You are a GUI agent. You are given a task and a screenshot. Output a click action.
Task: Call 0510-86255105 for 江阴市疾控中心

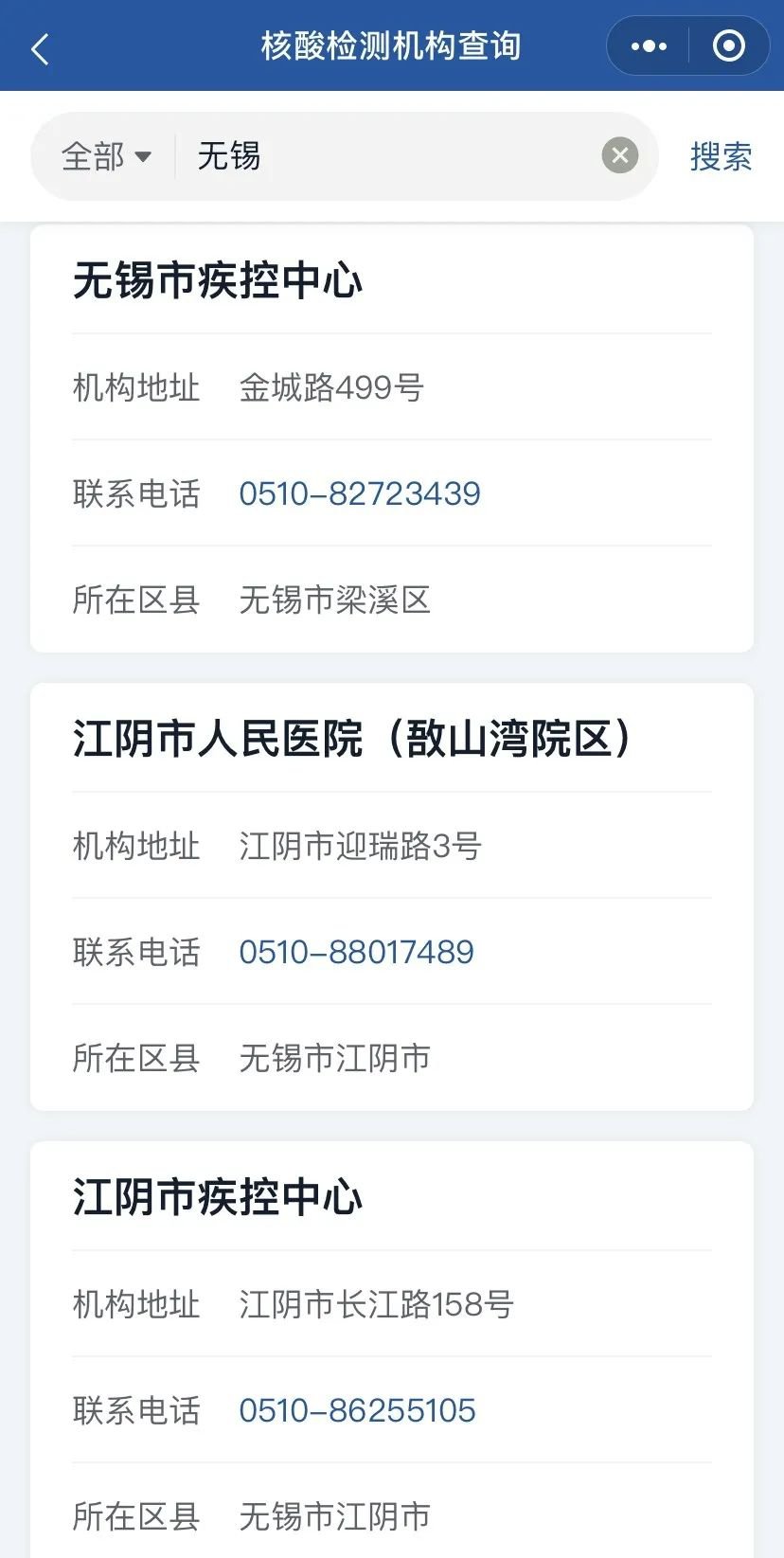click(357, 1410)
